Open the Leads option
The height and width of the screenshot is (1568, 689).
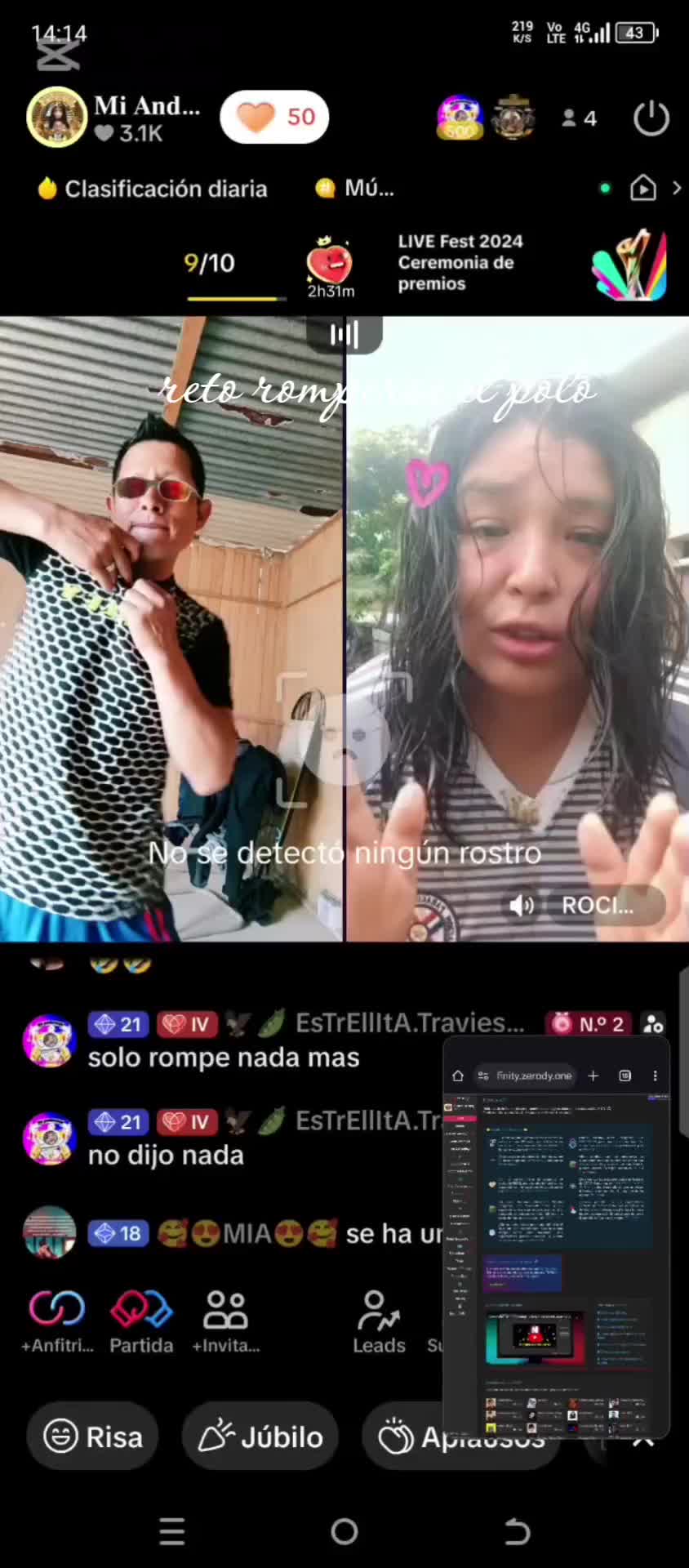tap(379, 1321)
